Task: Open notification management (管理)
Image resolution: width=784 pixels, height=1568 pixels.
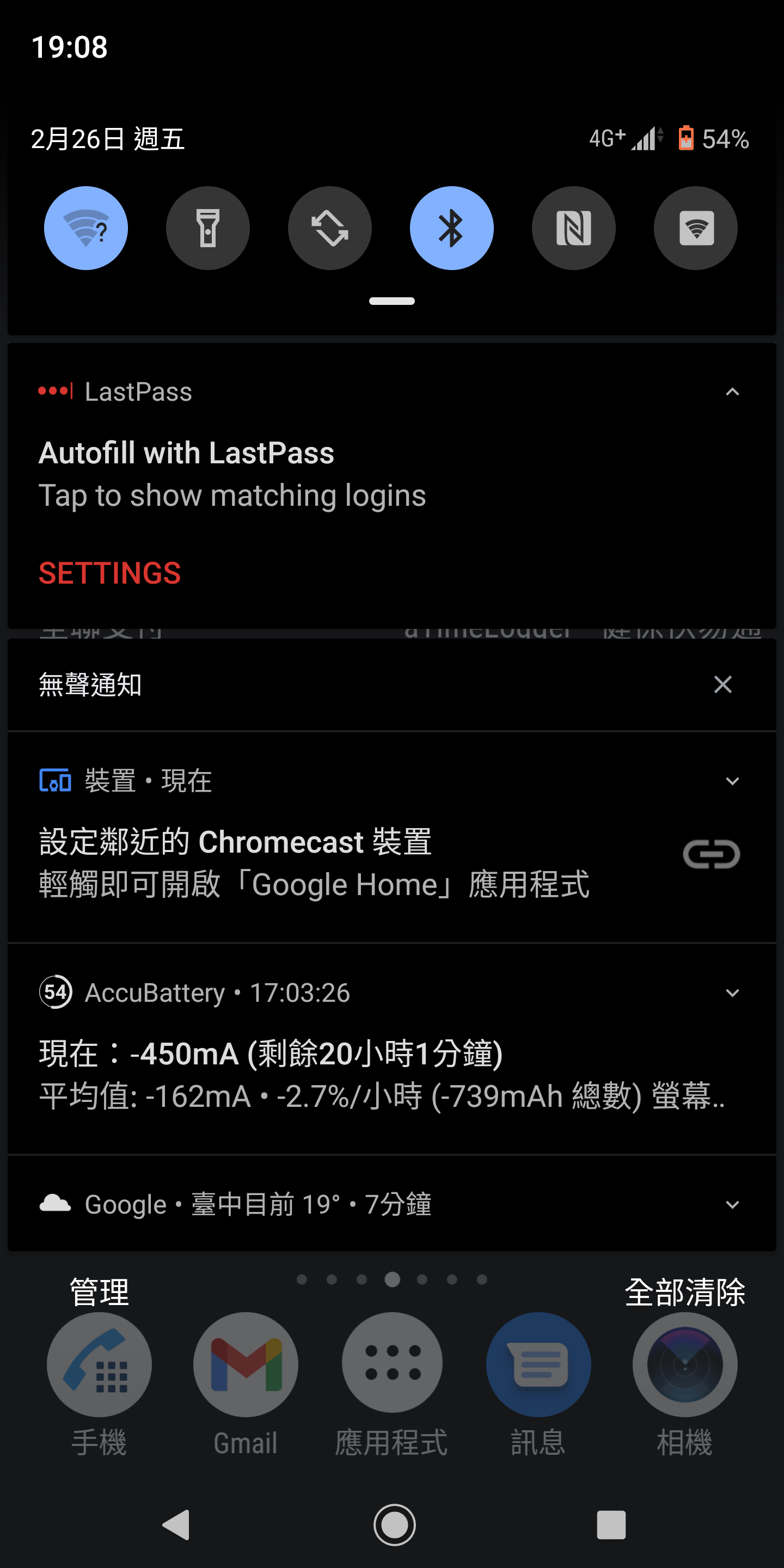Action: coord(99,1293)
